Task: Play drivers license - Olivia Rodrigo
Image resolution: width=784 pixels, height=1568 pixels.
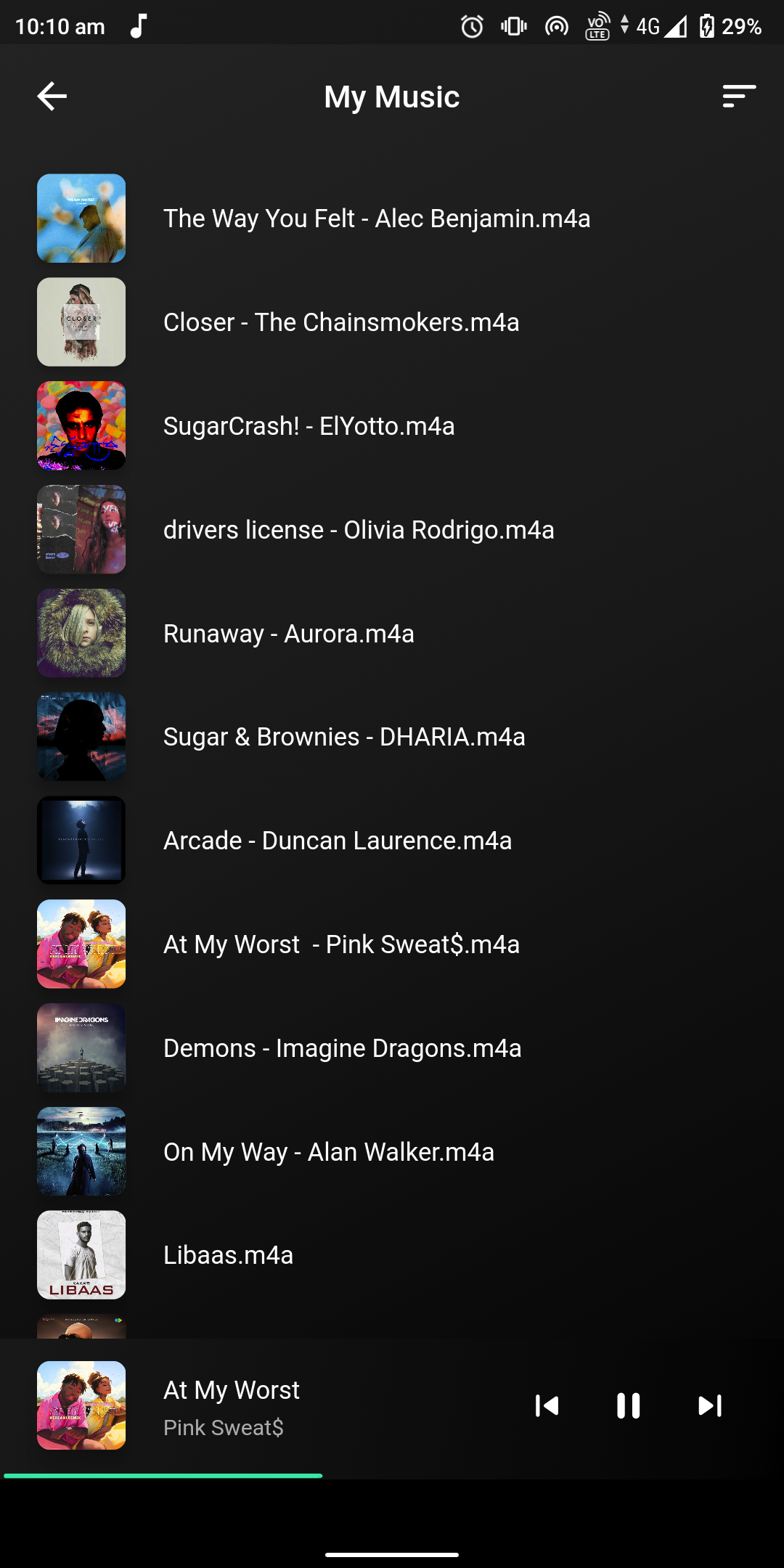Action: click(x=392, y=530)
